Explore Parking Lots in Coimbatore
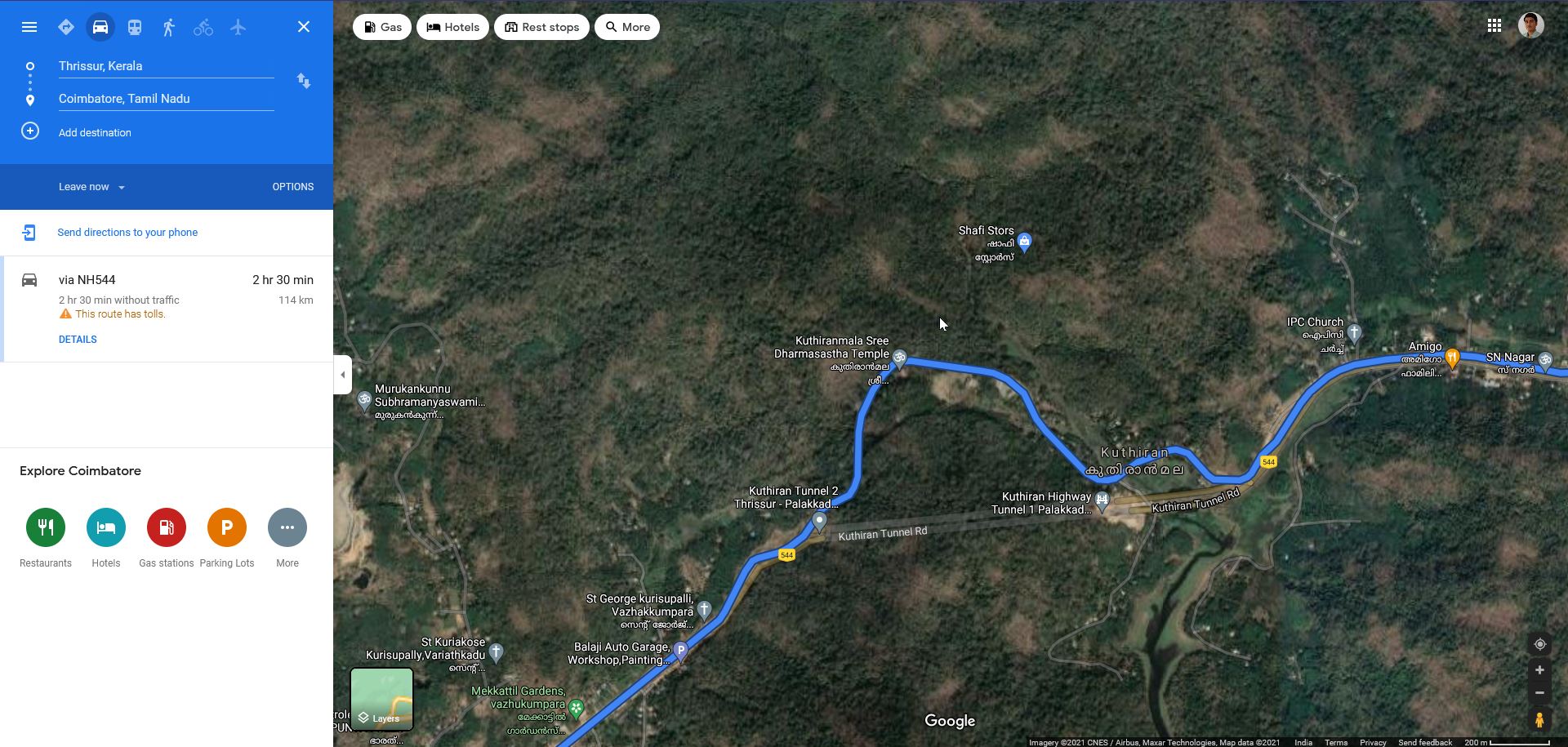 227,527
